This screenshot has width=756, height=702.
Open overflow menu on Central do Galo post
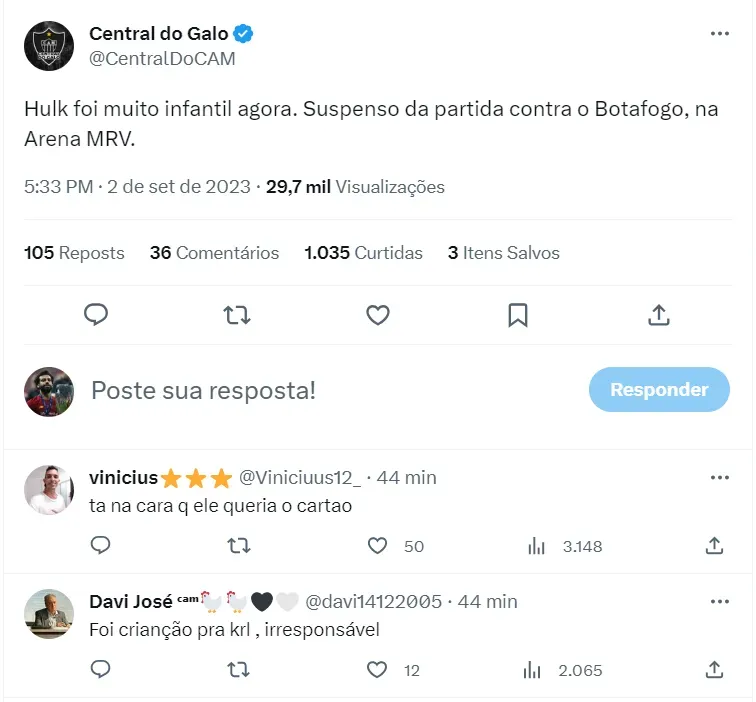(x=719, y=33)
